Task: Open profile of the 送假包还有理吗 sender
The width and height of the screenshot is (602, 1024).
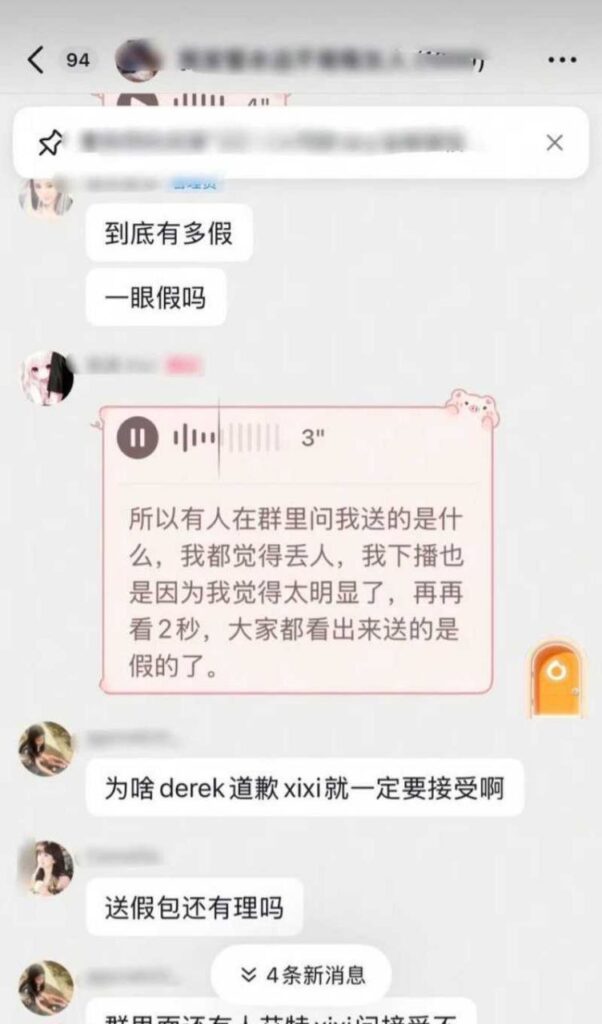Action: click(x=46, y=868)
